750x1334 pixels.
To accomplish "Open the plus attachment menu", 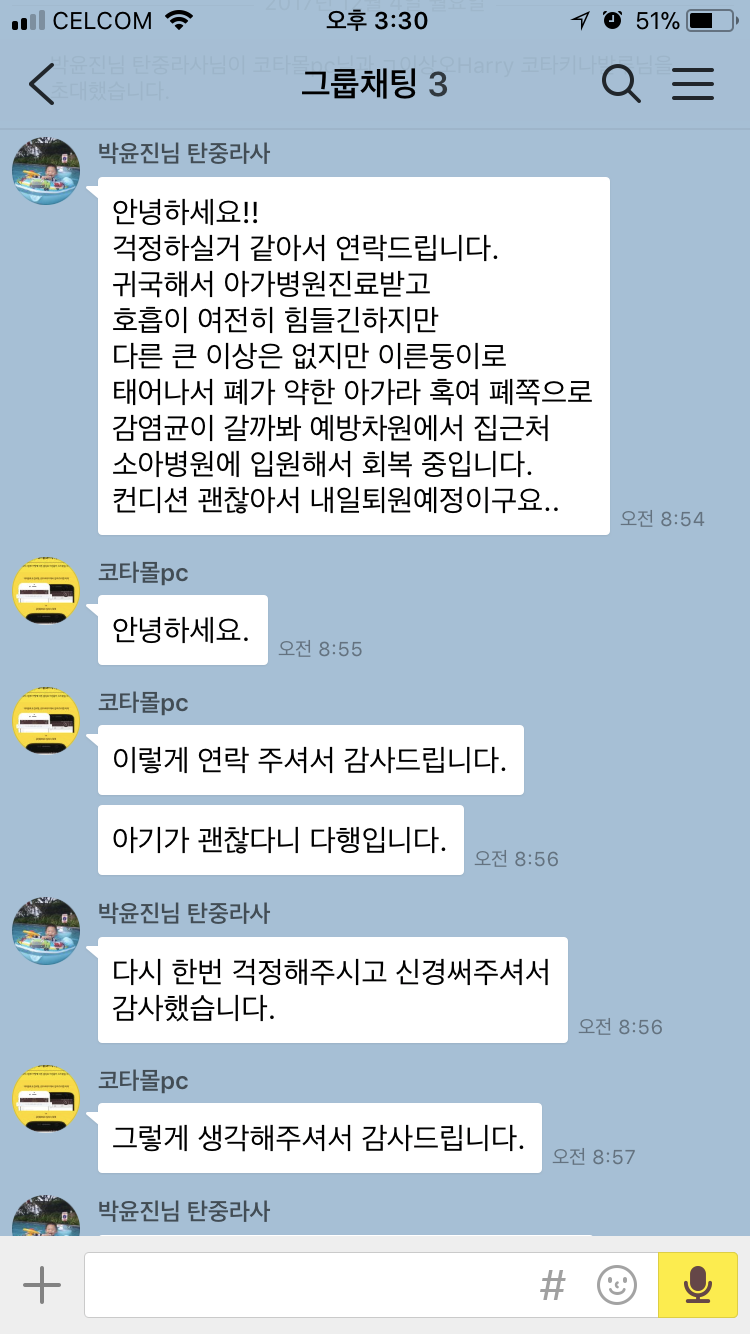I will pos(42,1284).
